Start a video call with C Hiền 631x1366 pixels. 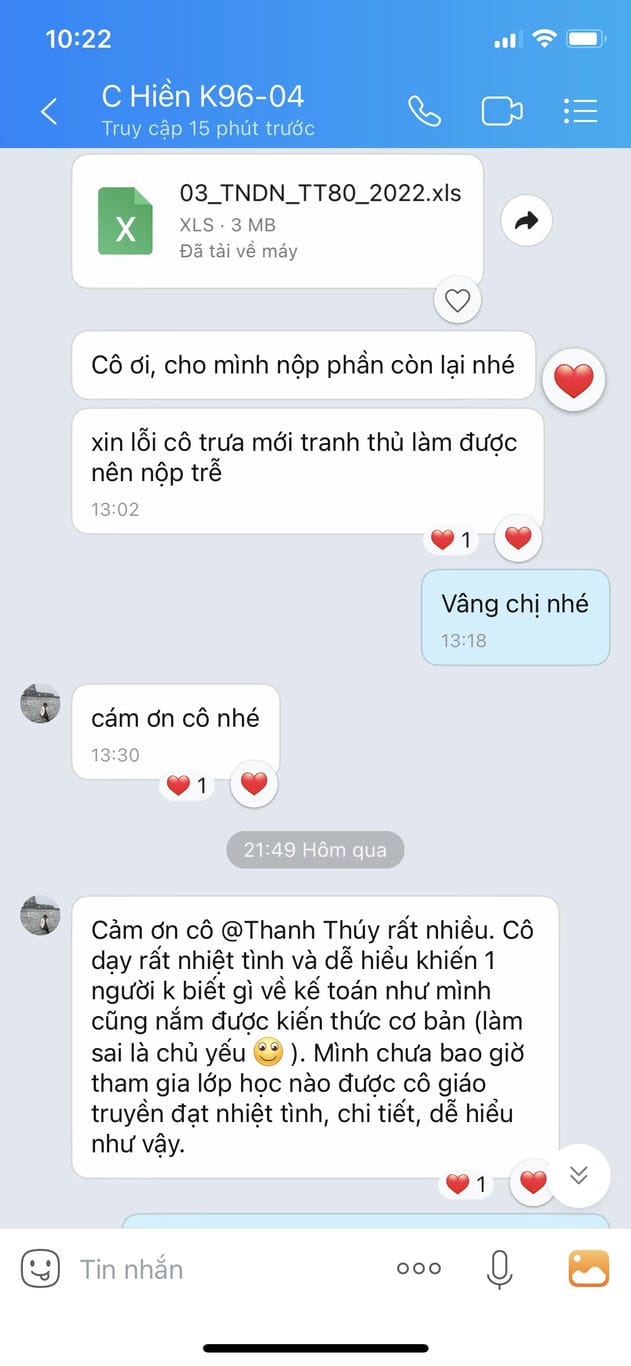[502, 111]
